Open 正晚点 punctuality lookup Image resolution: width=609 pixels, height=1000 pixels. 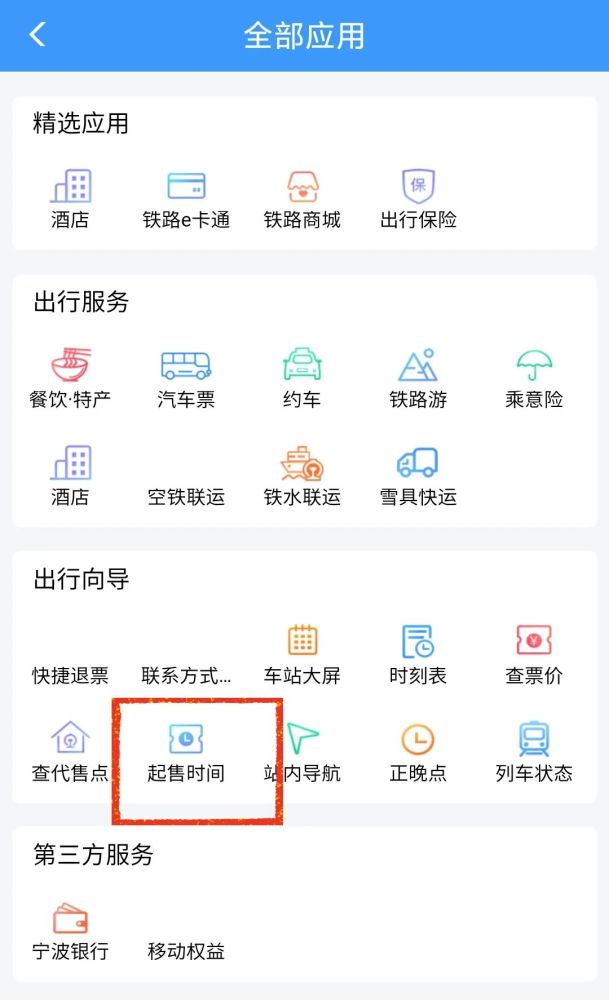coord(418,753)
